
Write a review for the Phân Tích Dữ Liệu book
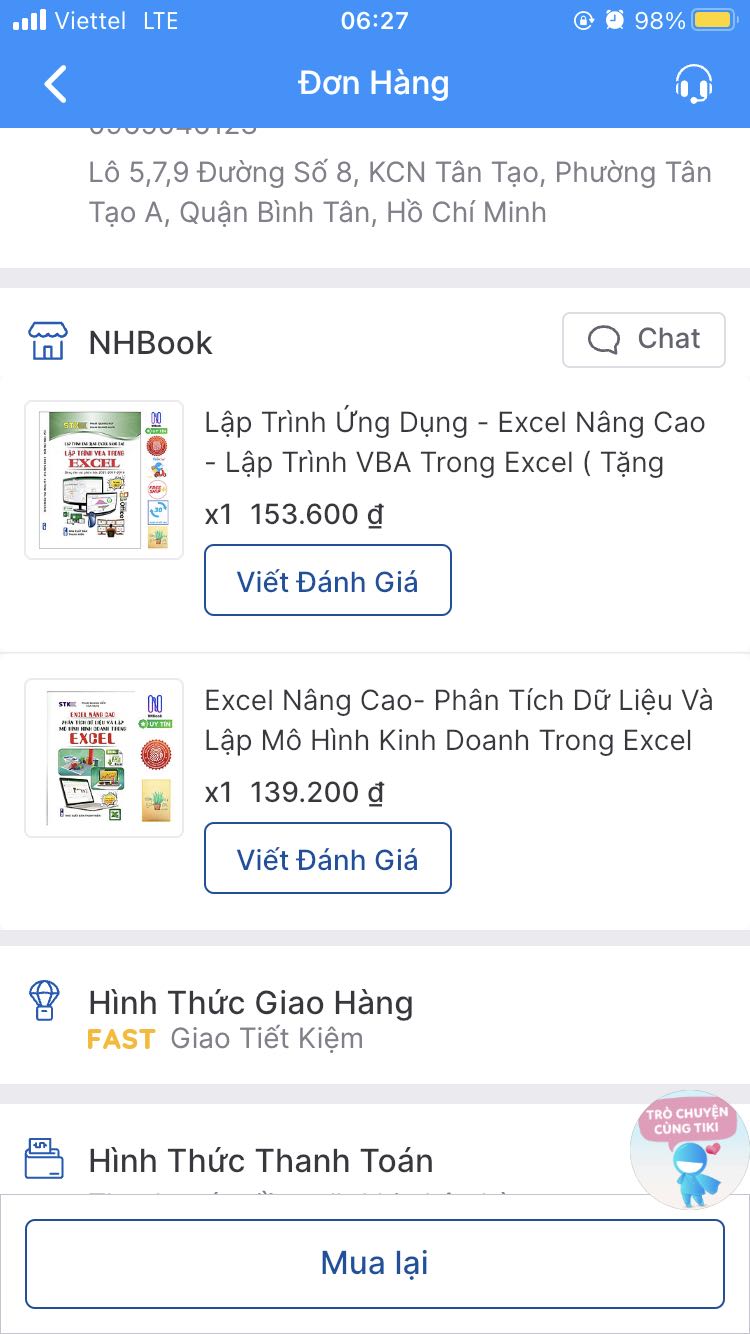pyautogui.click(x=327, y=858)
